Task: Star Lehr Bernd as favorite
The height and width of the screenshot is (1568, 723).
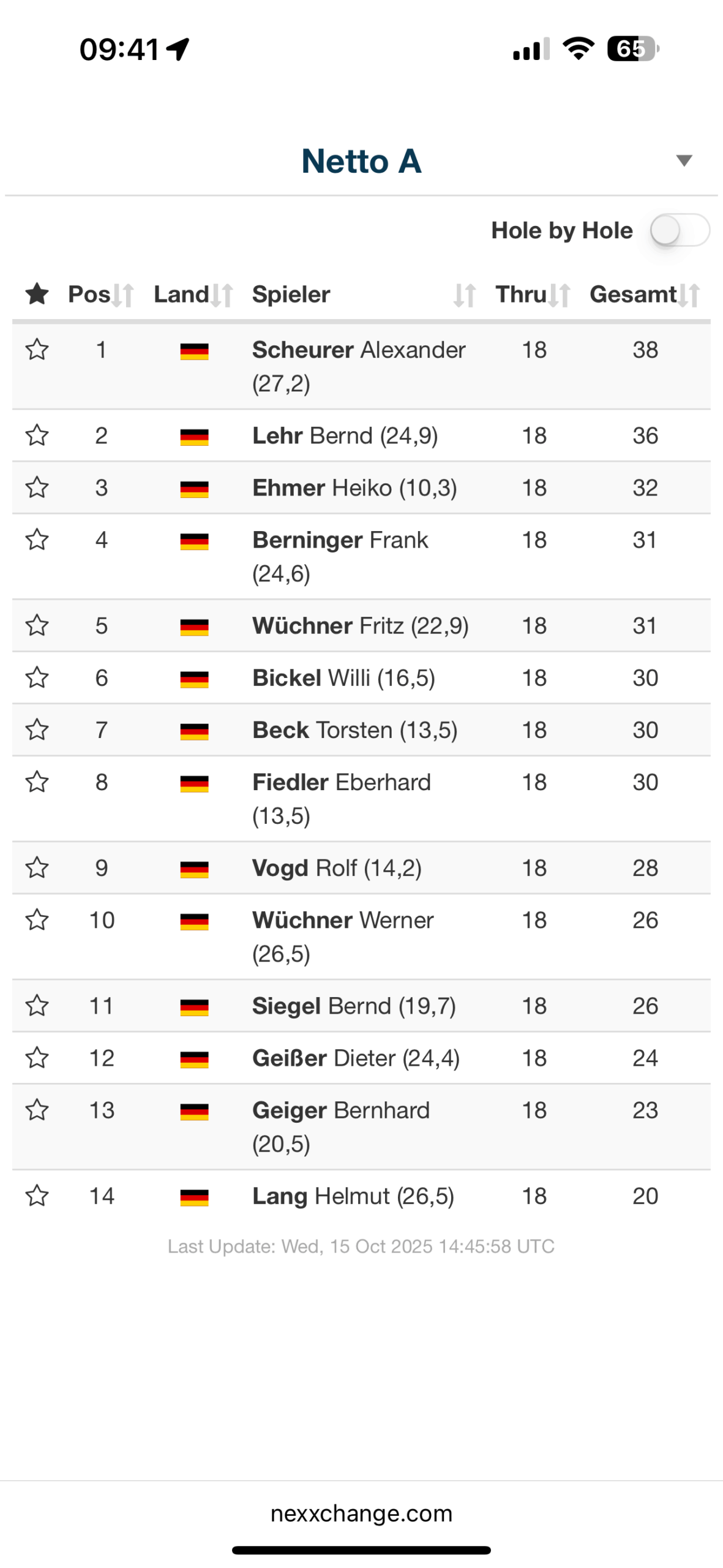Action: coord(37,435)
